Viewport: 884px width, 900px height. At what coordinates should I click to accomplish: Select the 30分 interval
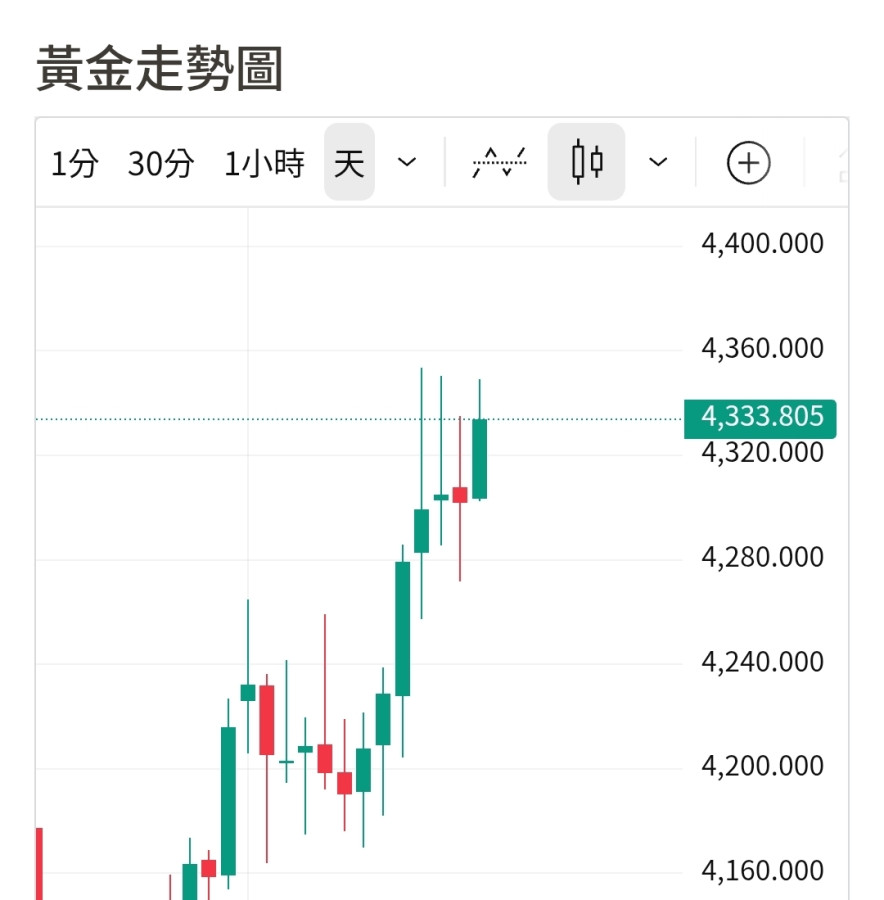[160, 163]
